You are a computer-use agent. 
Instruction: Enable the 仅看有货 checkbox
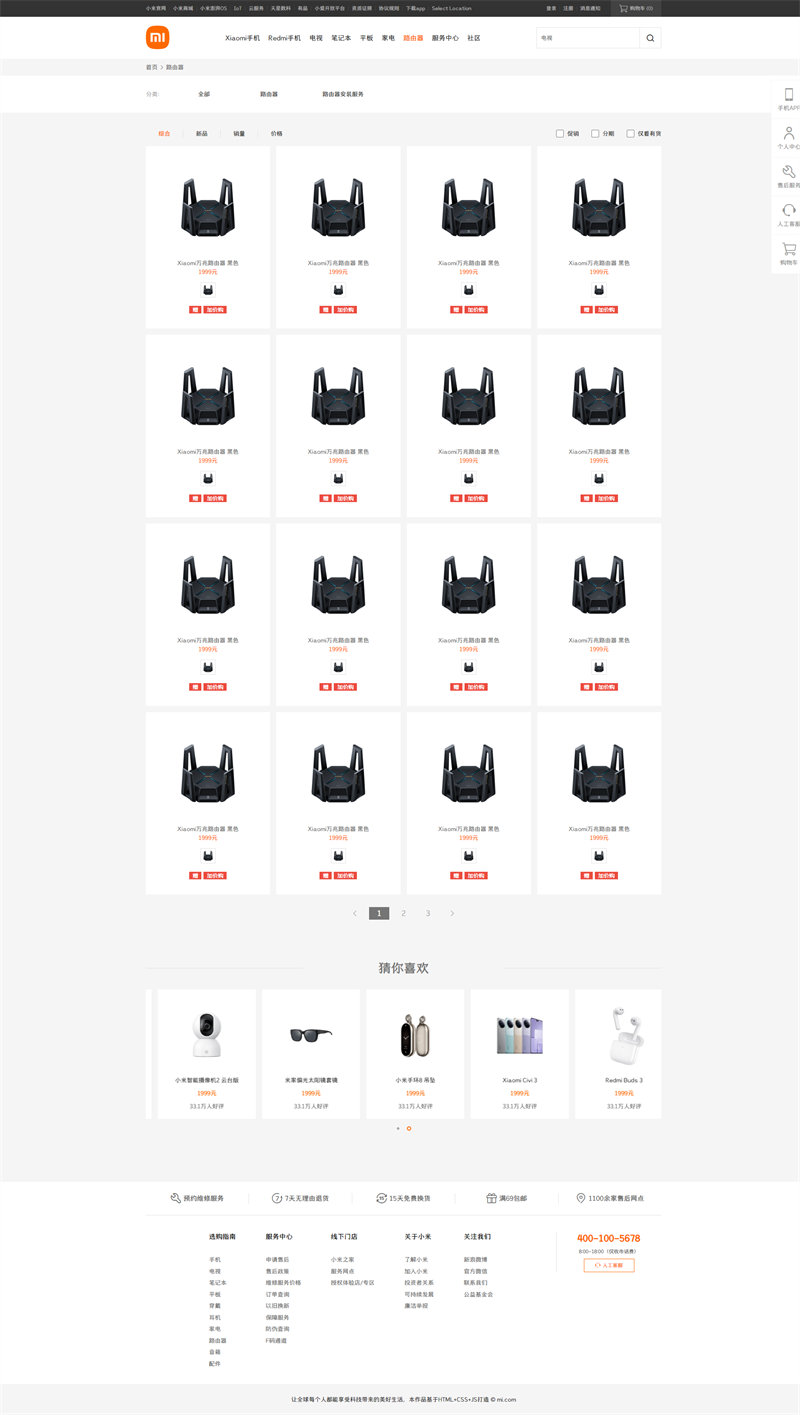pyautogui.click(x=631, y=133)
